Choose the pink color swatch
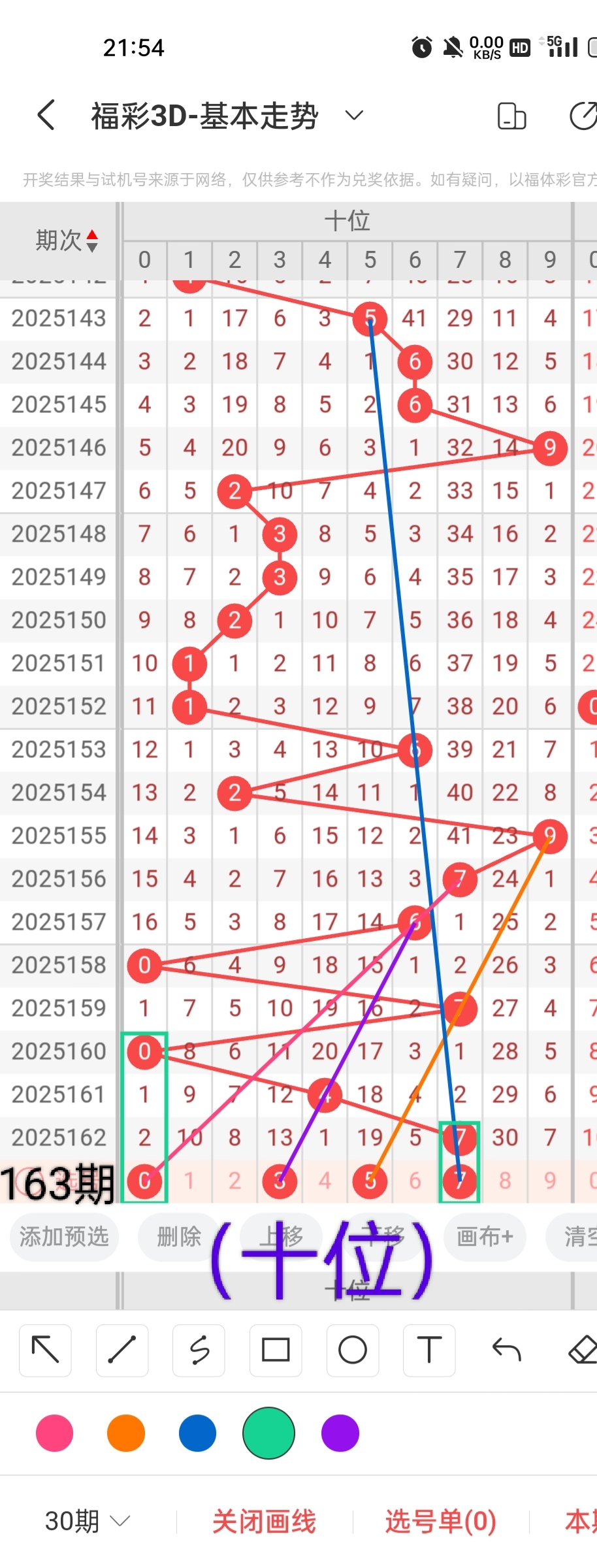The image size is (597, 1568). [x=55, y=1433]
